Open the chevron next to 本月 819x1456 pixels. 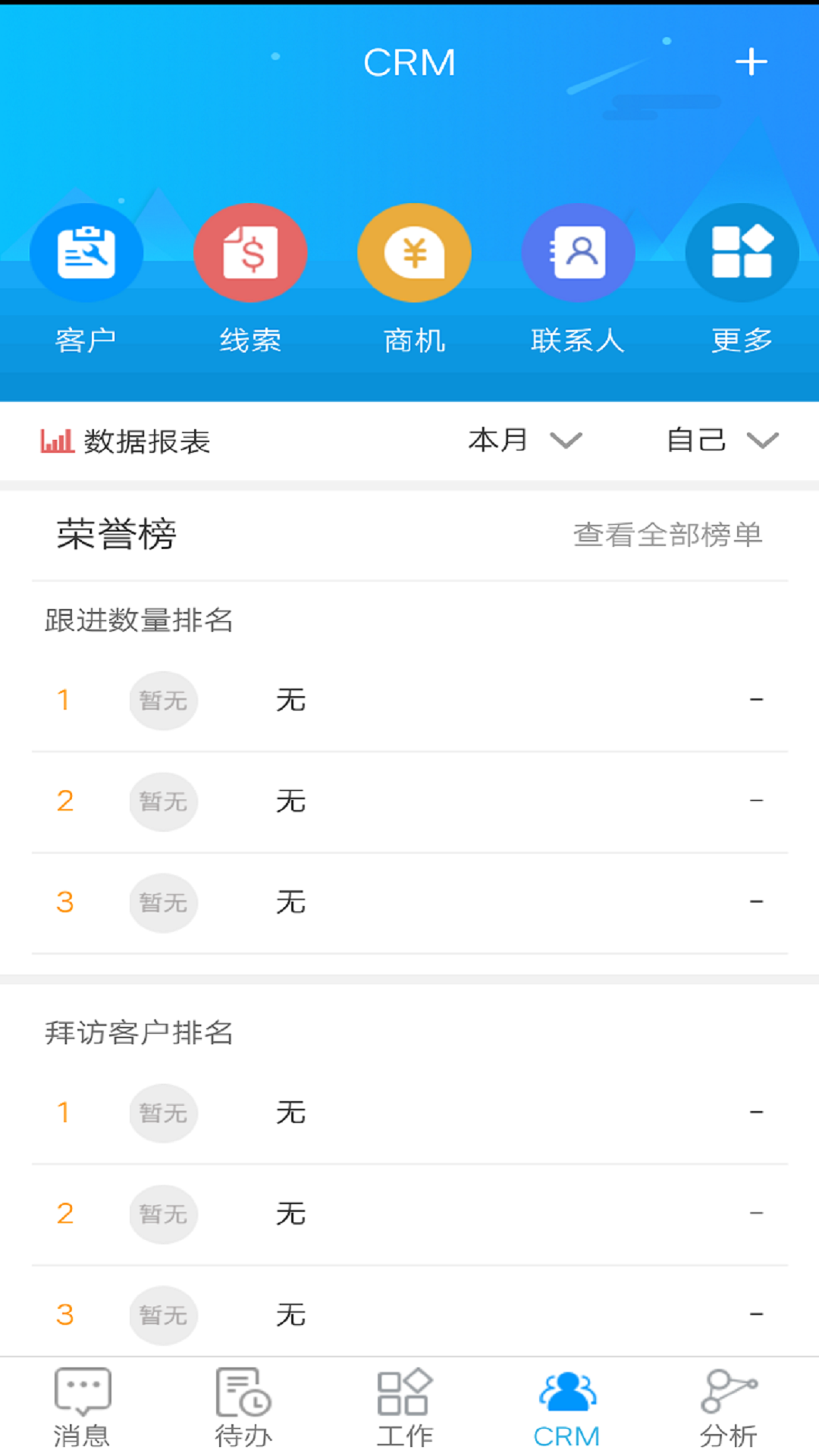tap(564, 441)
